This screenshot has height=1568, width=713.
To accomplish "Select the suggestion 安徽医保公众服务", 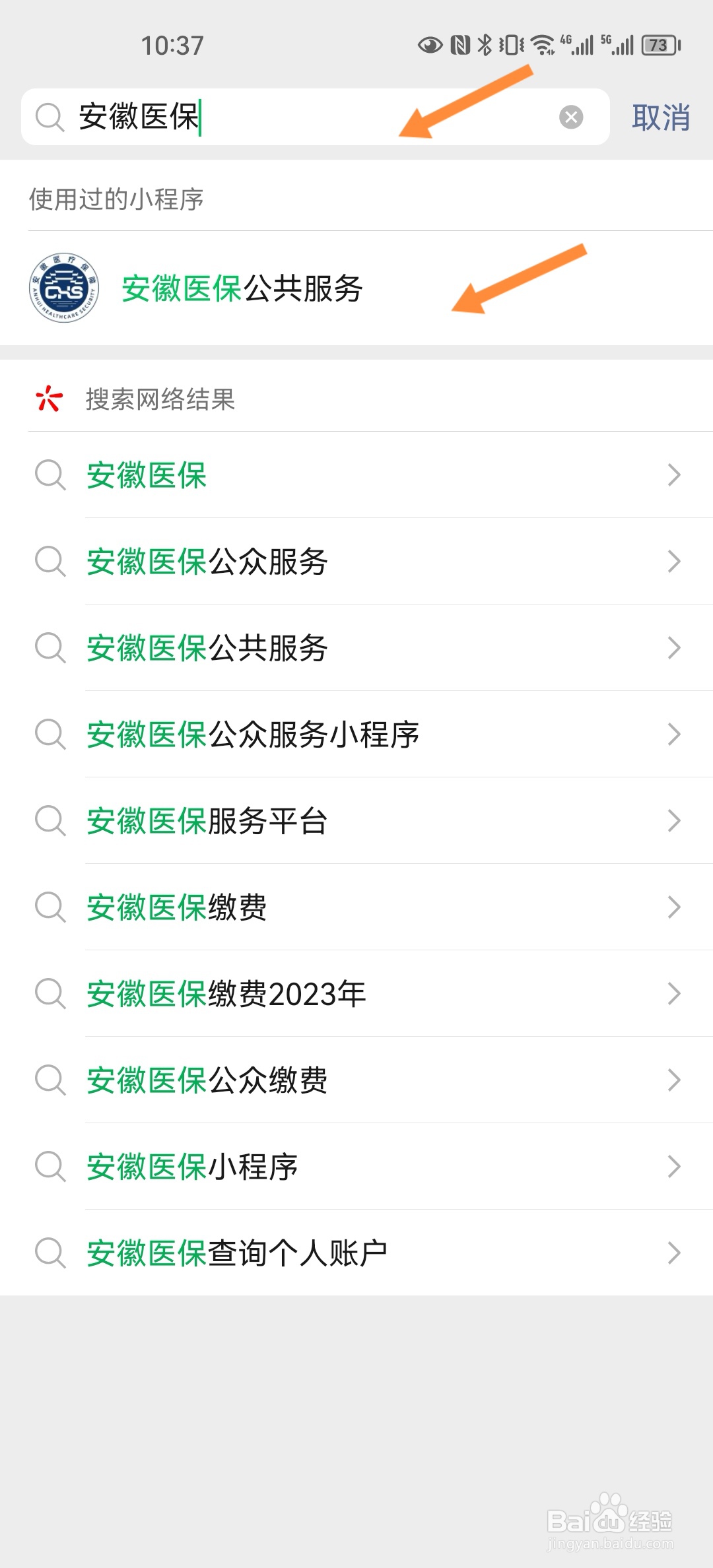I will point(356,562).
